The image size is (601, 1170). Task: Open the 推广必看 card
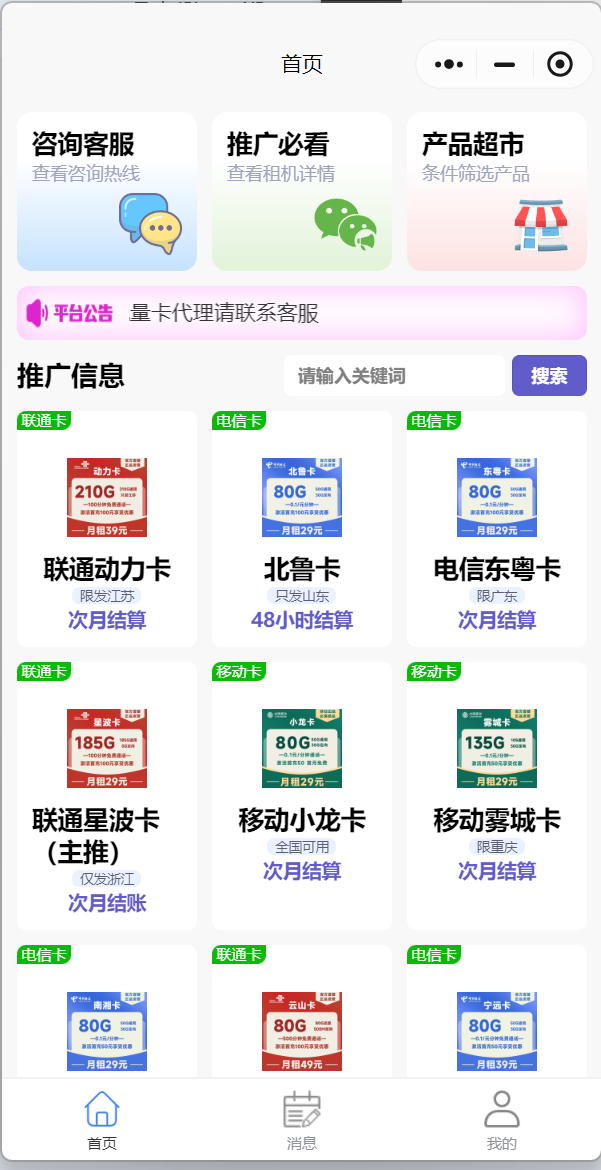[x=301, y=192]
